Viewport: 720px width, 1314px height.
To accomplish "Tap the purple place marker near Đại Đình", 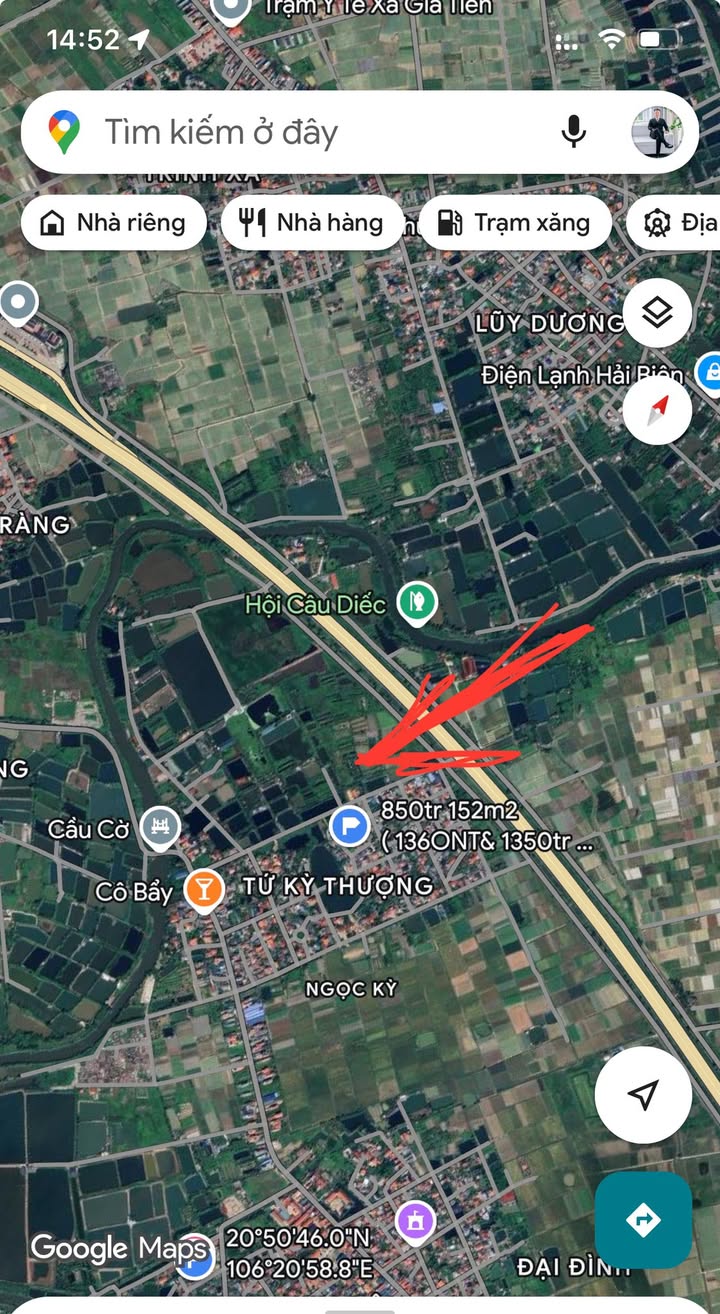I will (x=413, y=1220).
